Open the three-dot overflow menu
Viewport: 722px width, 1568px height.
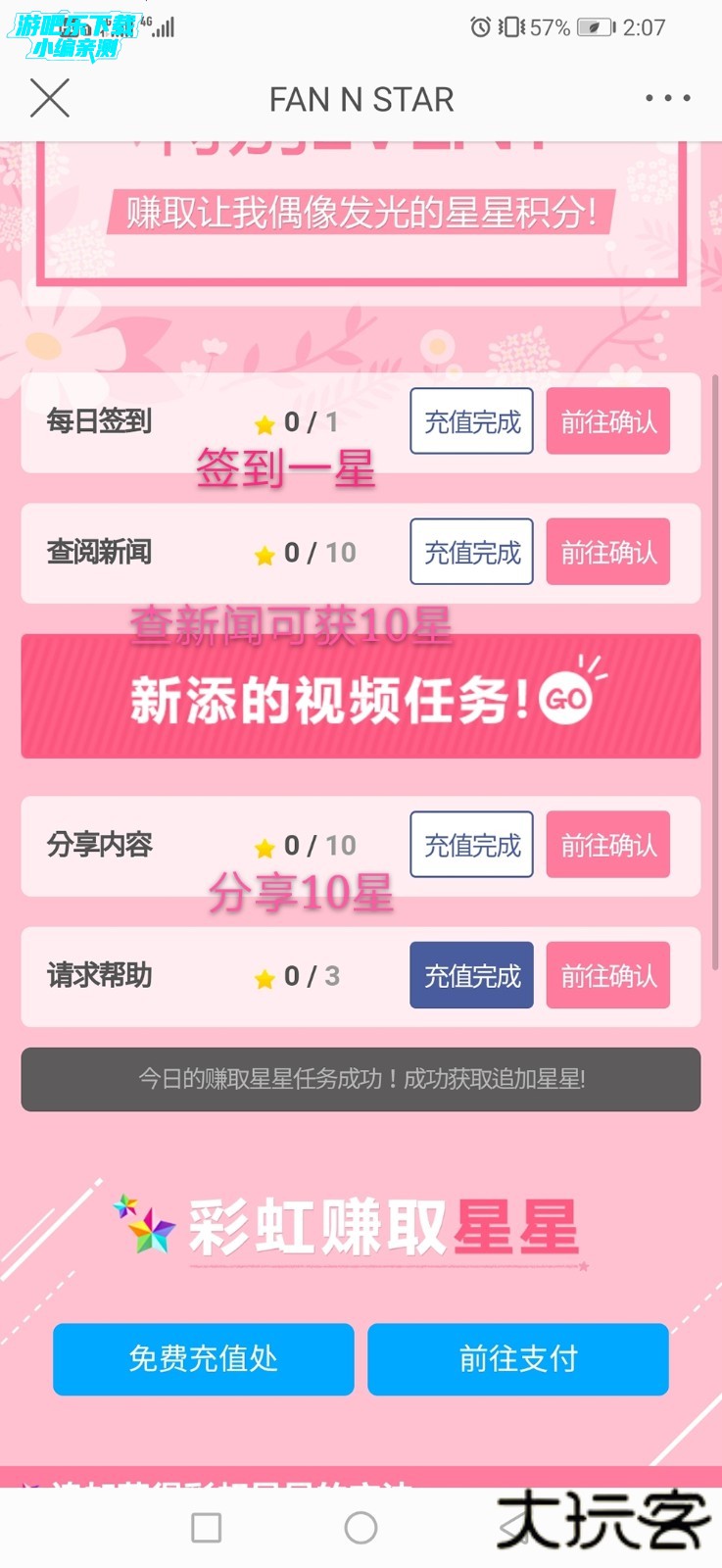point(668,99)
